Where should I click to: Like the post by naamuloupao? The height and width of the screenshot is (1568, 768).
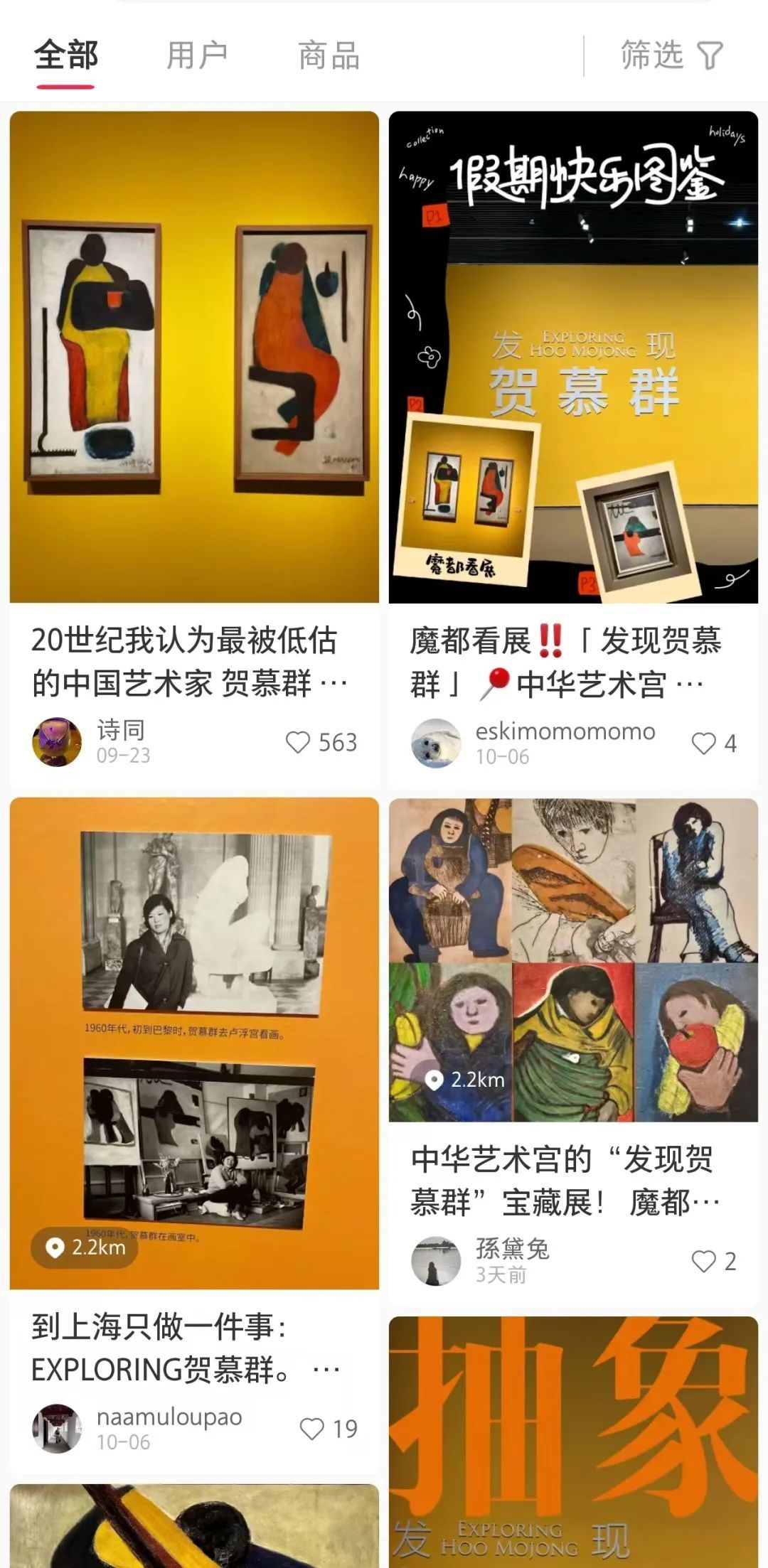(312, 1429)
